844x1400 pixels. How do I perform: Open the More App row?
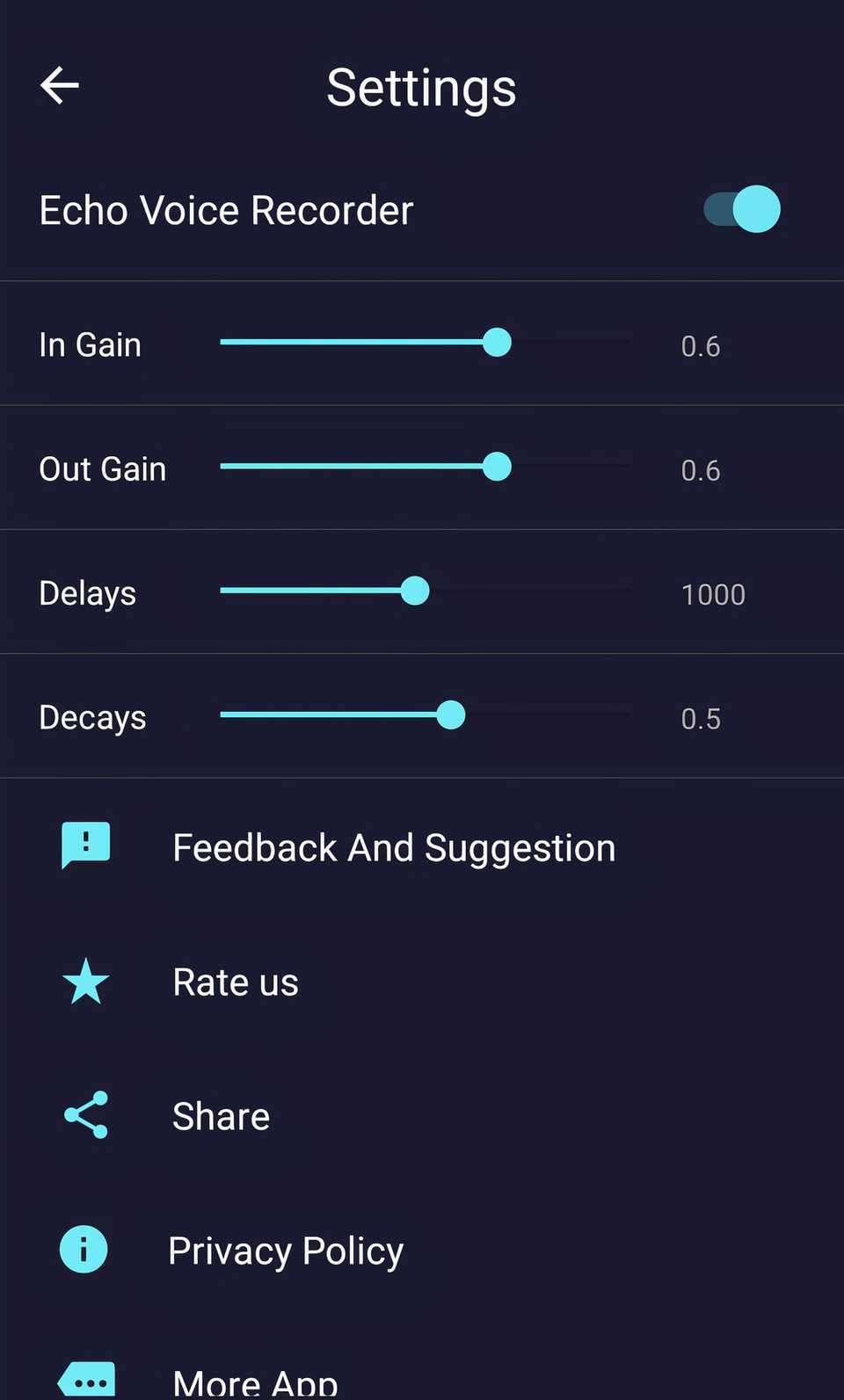[255, 1381]
